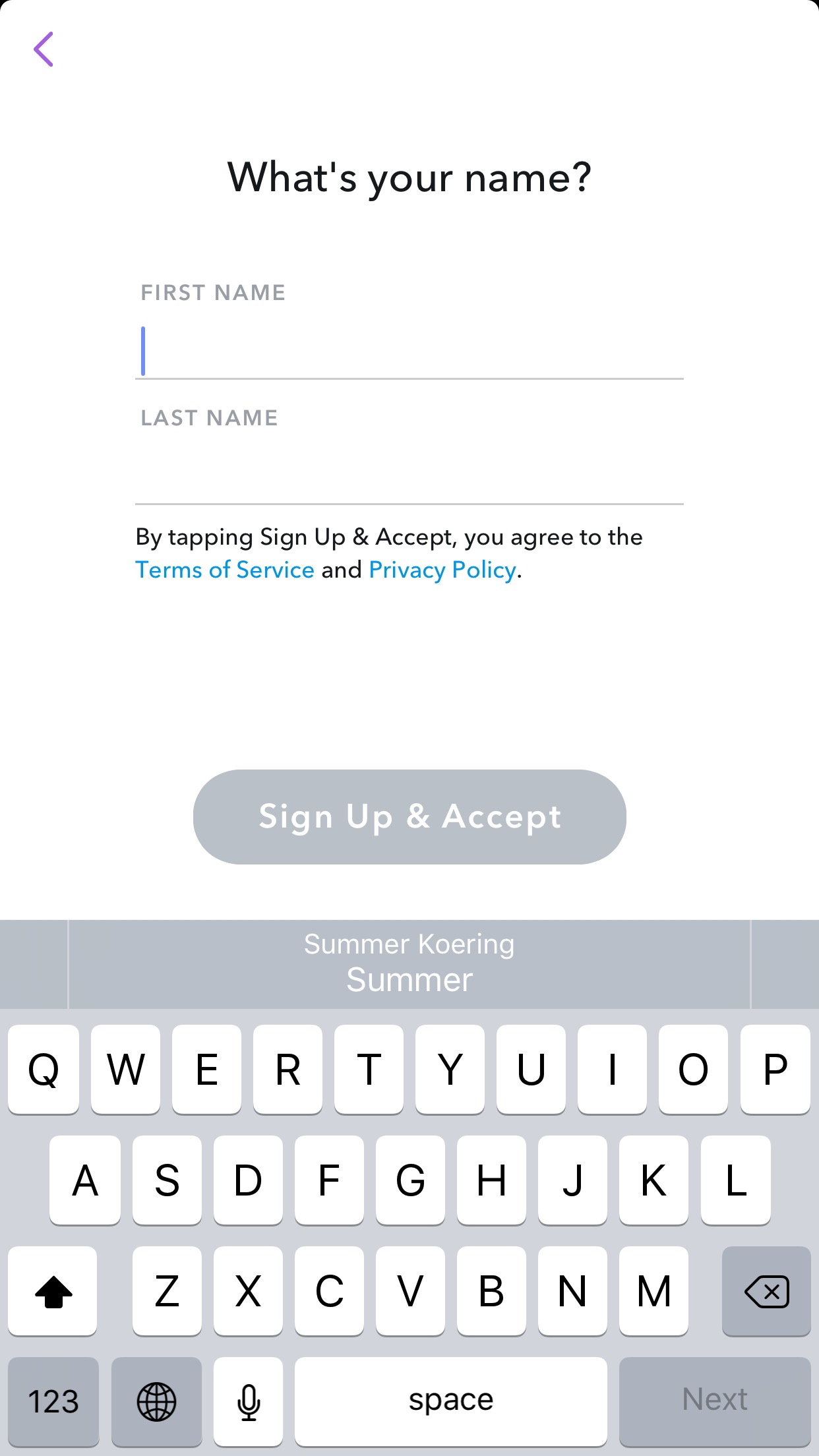Tap the Last Name field

click(x=409, y=476)
